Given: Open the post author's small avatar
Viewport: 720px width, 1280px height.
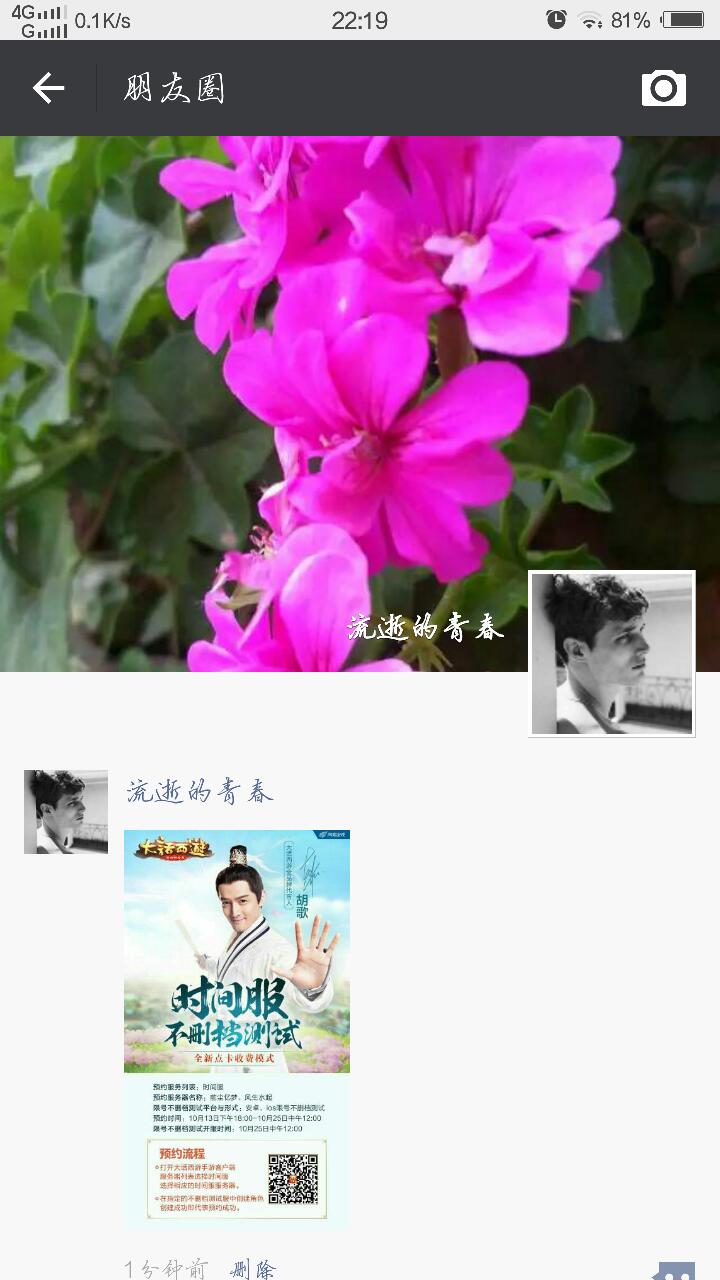Looking at the screenshot, I should [66, 811].
